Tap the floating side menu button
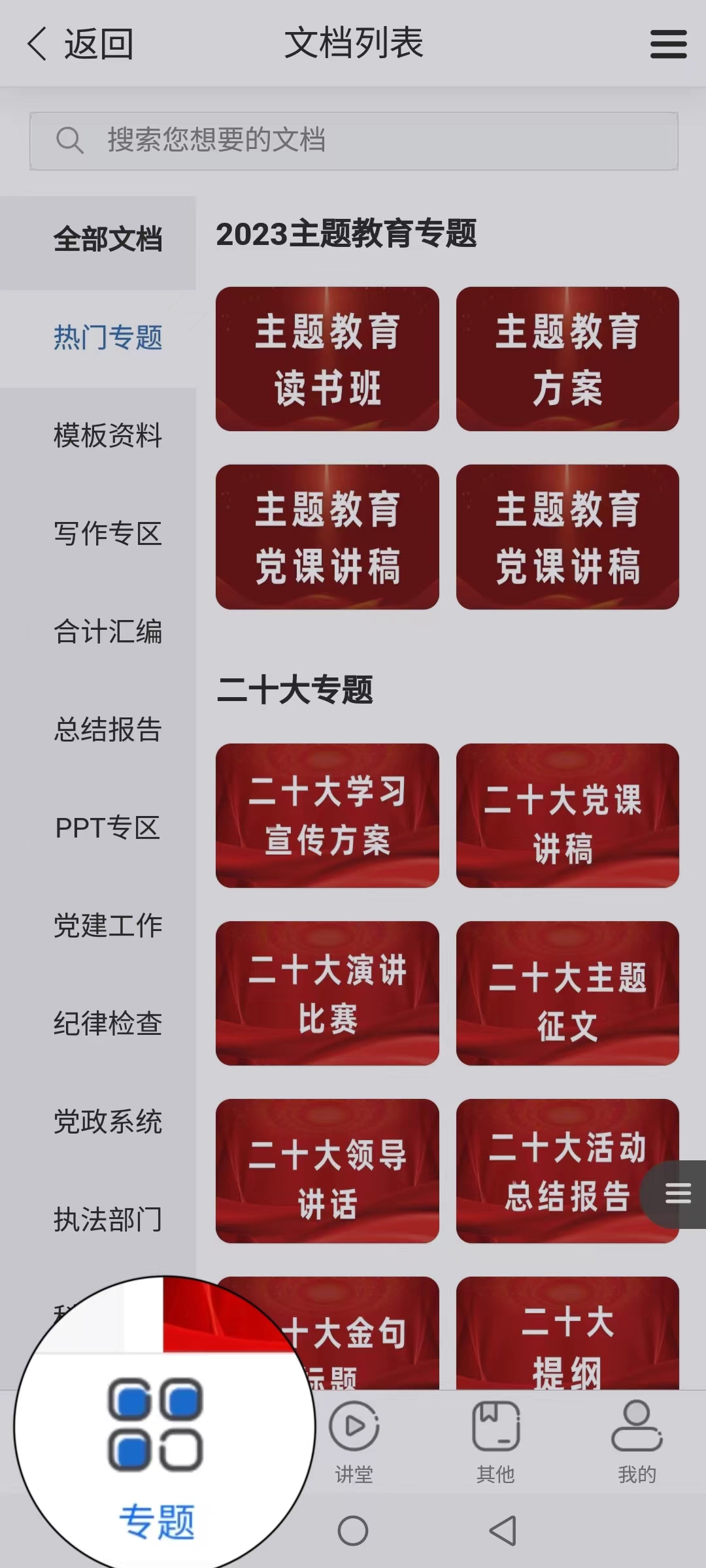This screenshot has width=706, height=1568. tap(677, 1194)
